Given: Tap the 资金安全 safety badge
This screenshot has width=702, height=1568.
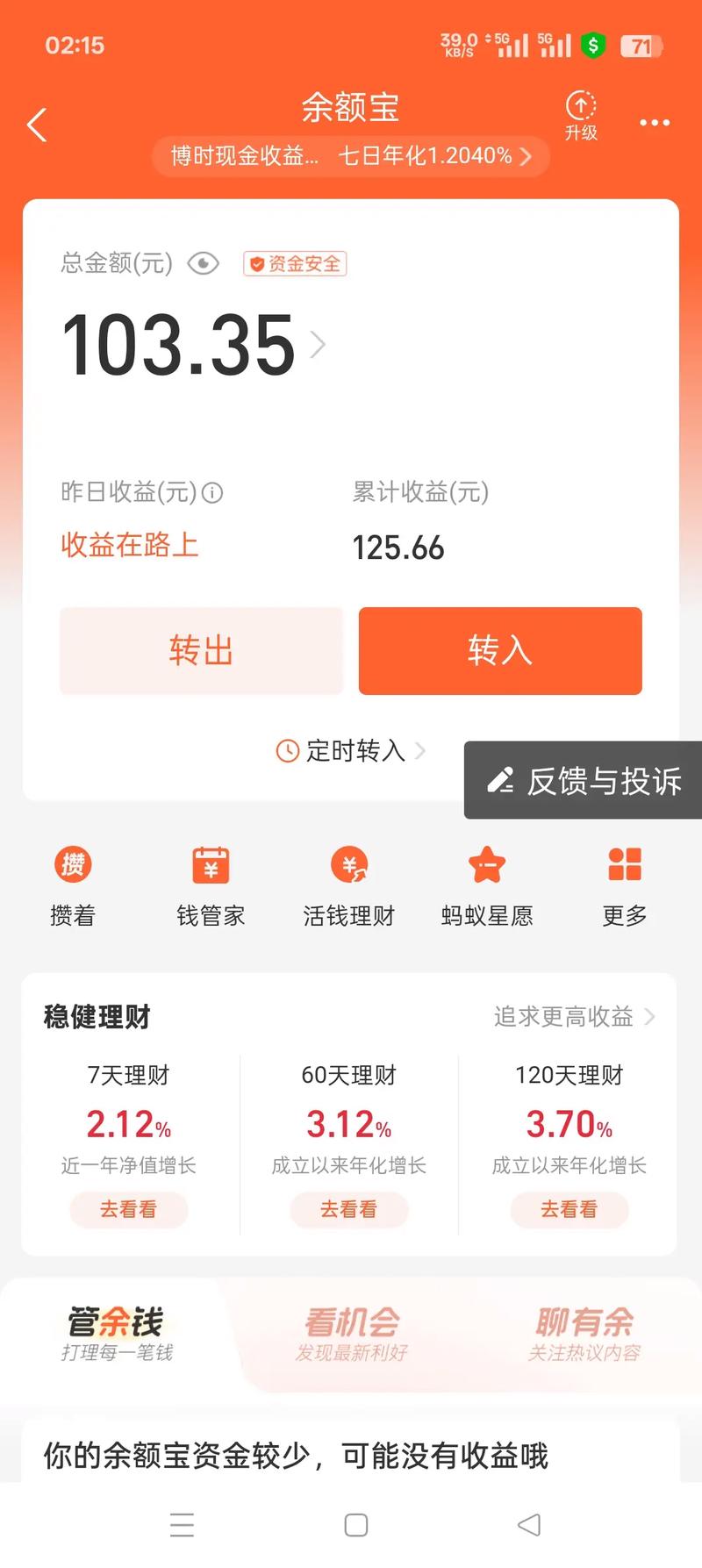Looking at the screenshot, I should 295,263.
